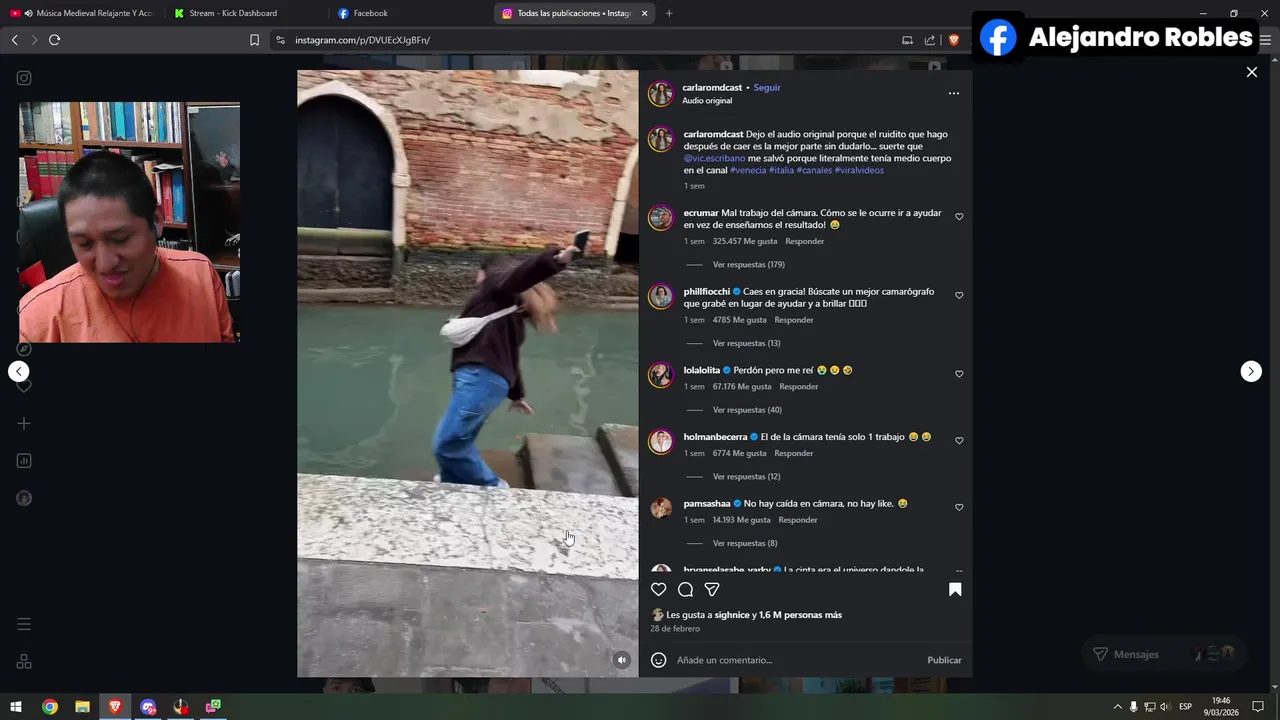This screenshot has height=720, width=1280.
Task: Go to the next post arrow
Action: click(1251, 371)
